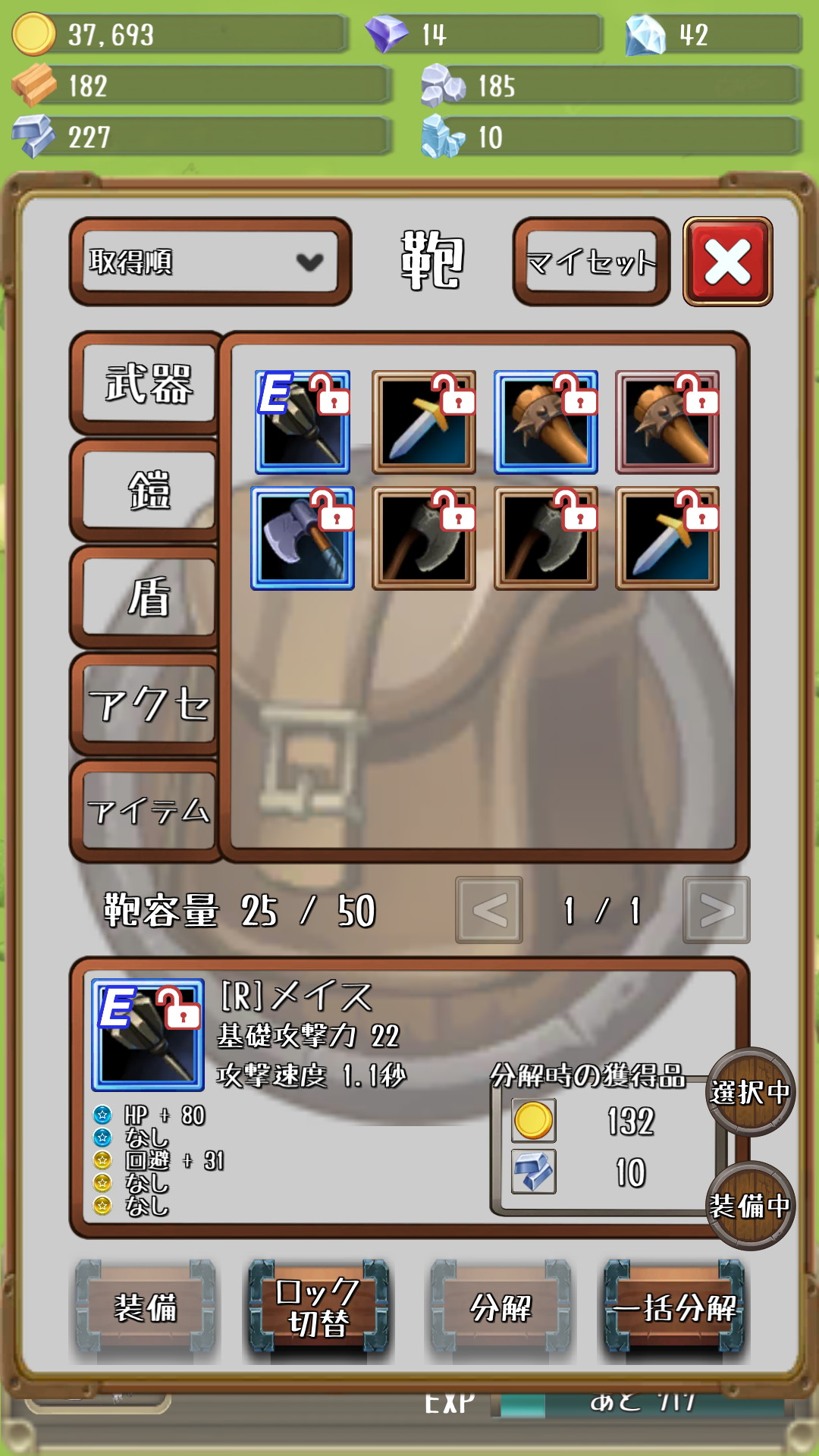The height and width of the screenshot is (1456, 819).
Task: Go to the next bag page
Action: tap(716, 910)
